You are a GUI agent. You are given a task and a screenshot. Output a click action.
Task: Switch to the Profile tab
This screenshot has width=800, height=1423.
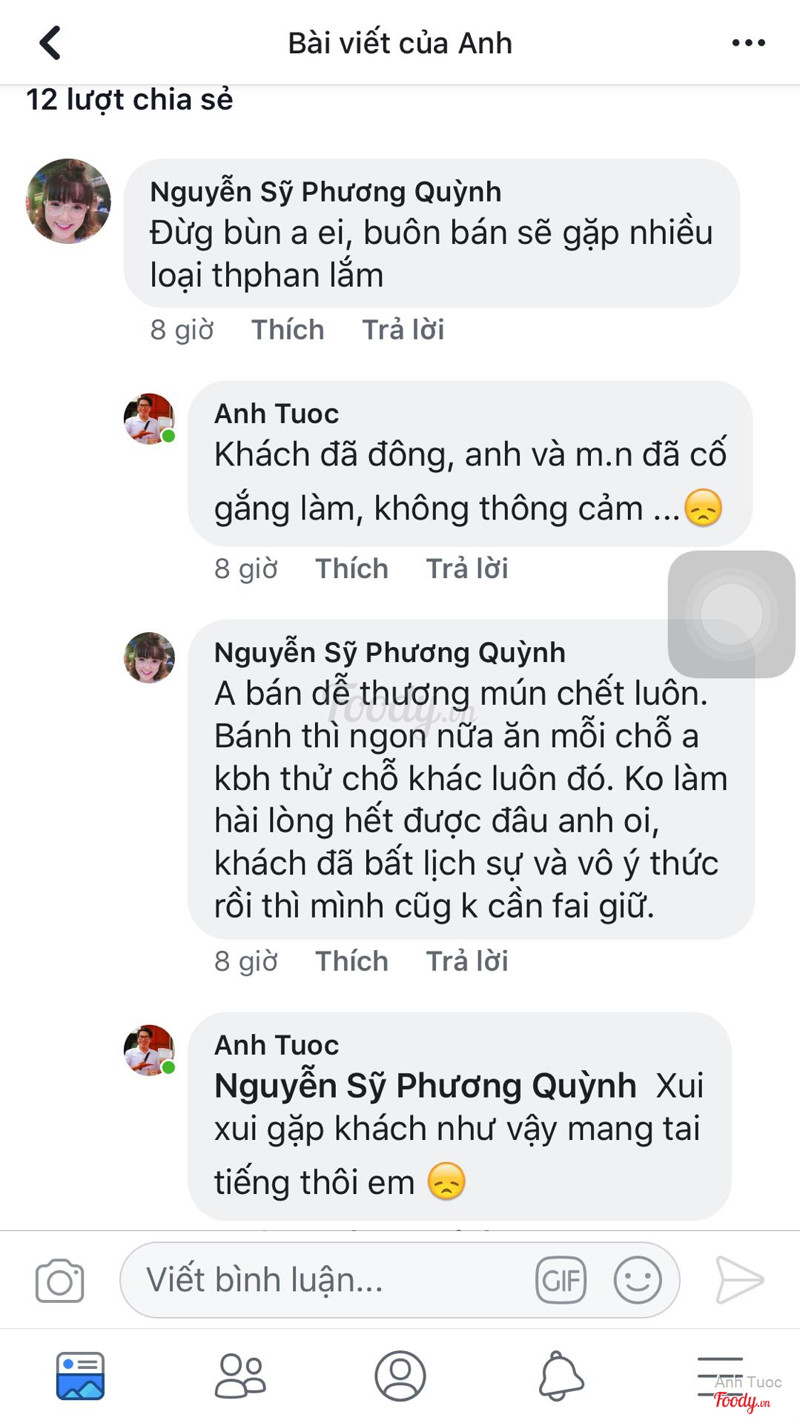coord(400,1376)
